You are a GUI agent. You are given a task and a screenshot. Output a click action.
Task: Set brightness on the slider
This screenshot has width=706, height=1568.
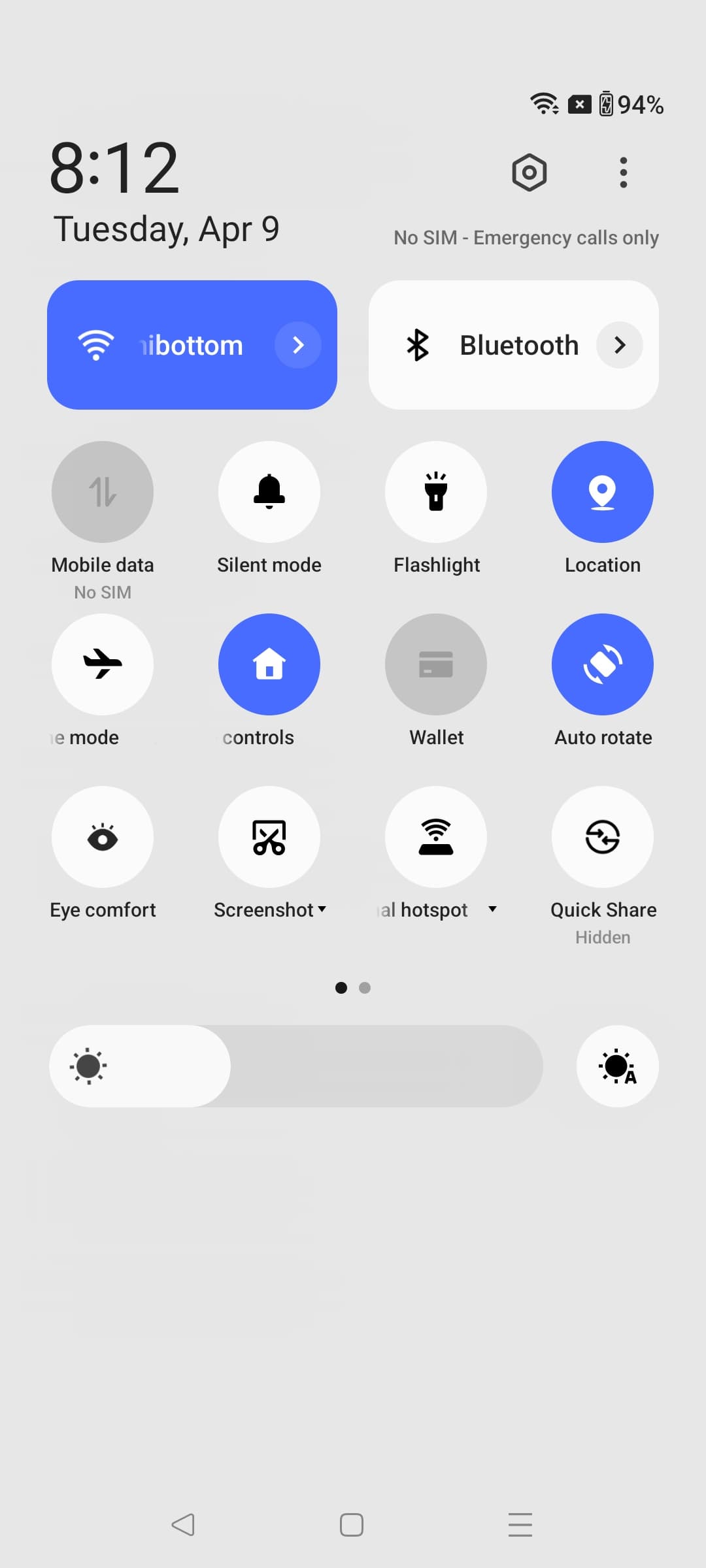pos(295,1066)
